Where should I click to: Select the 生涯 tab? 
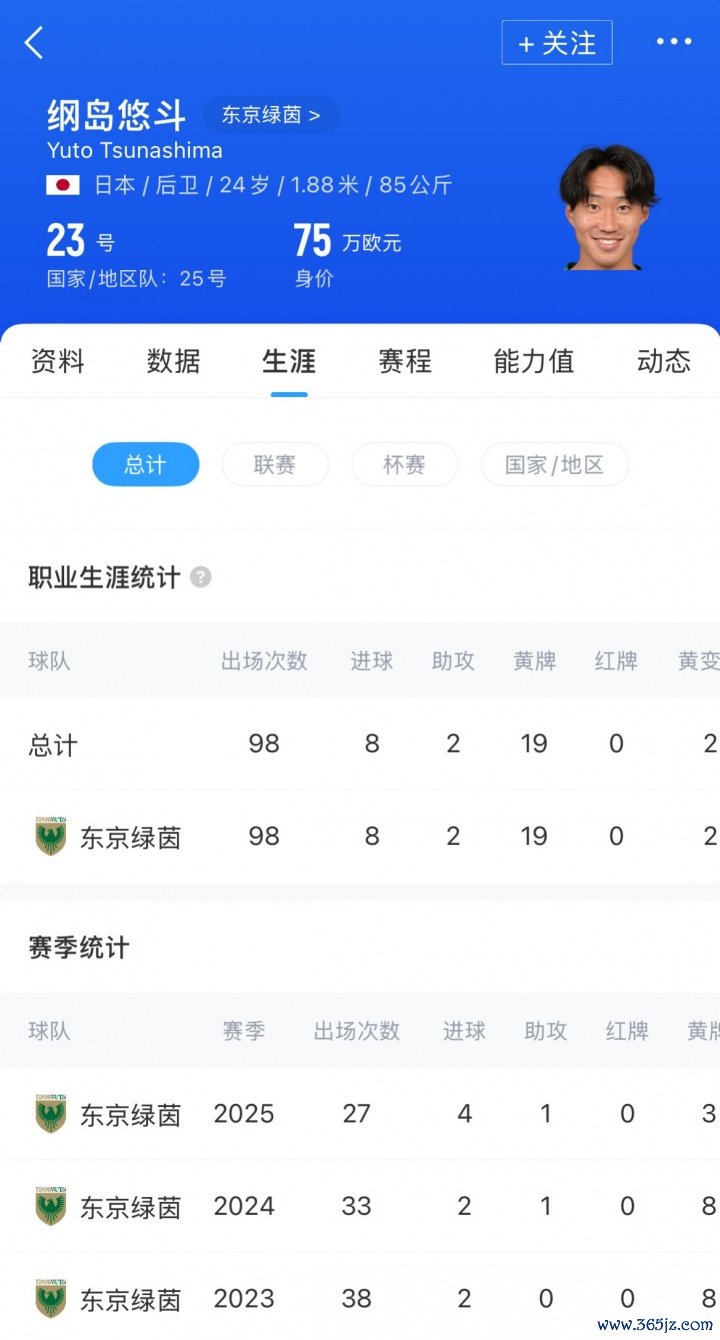click(289, 361)
